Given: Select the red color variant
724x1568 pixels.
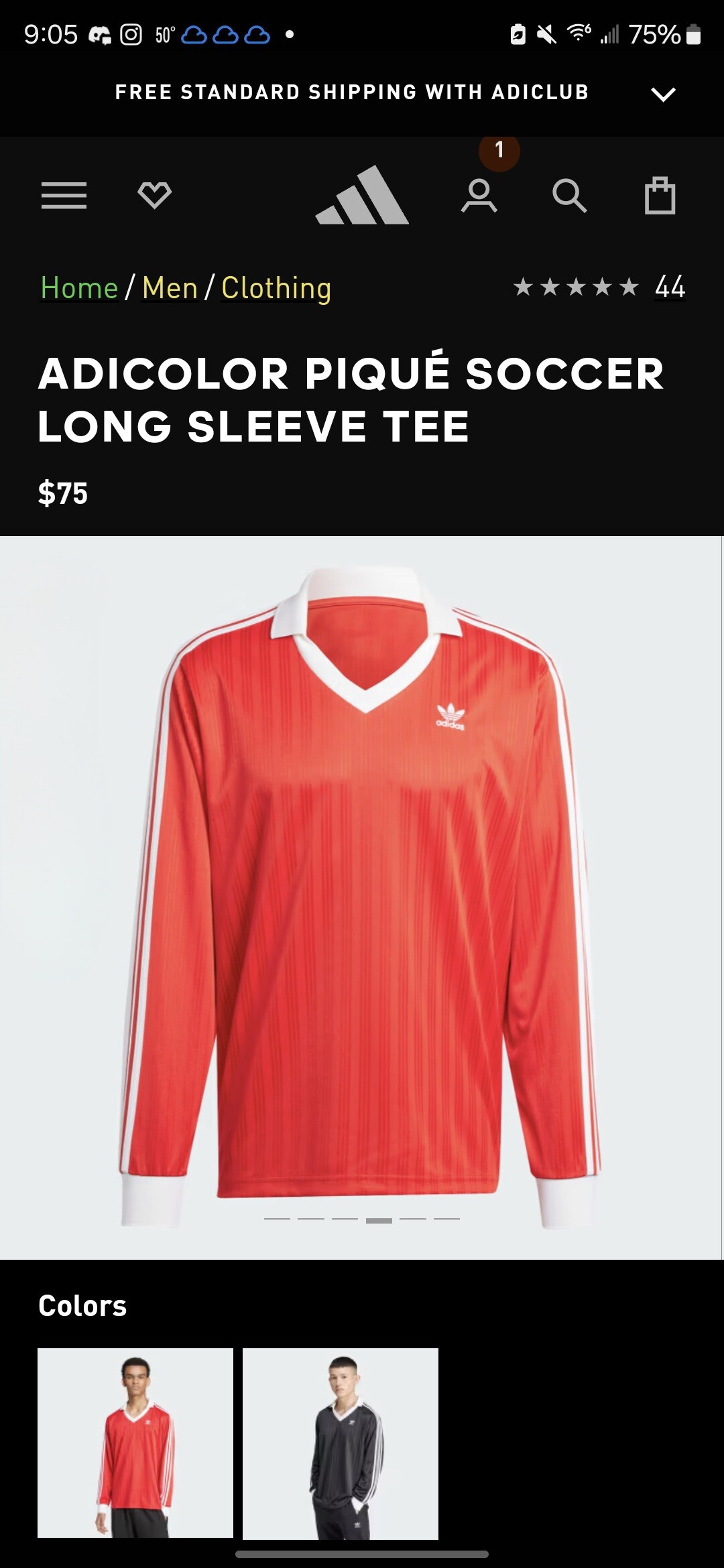Looking at the screenshot, I should pos(135,1443).
